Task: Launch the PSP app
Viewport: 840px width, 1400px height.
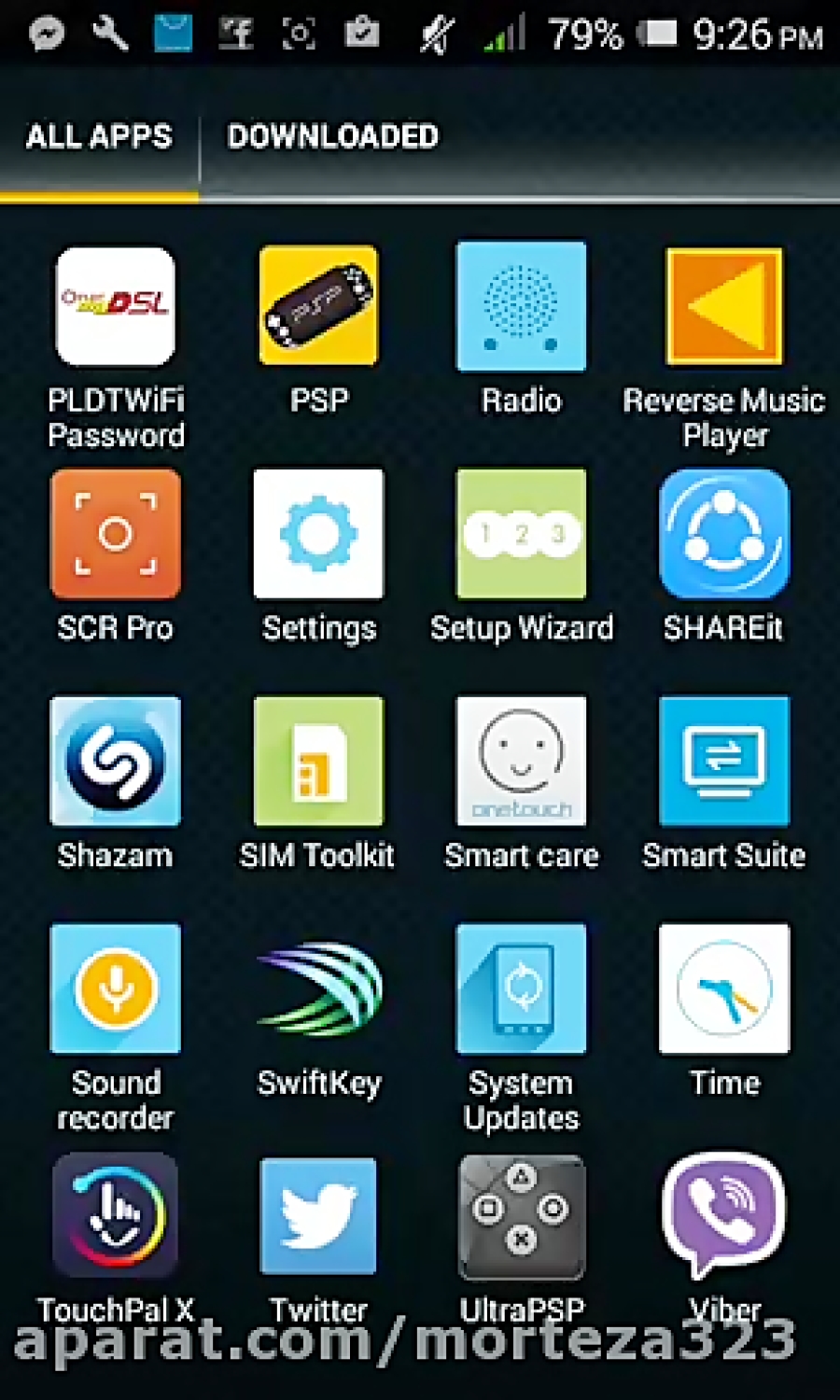Action: point(318,307)
